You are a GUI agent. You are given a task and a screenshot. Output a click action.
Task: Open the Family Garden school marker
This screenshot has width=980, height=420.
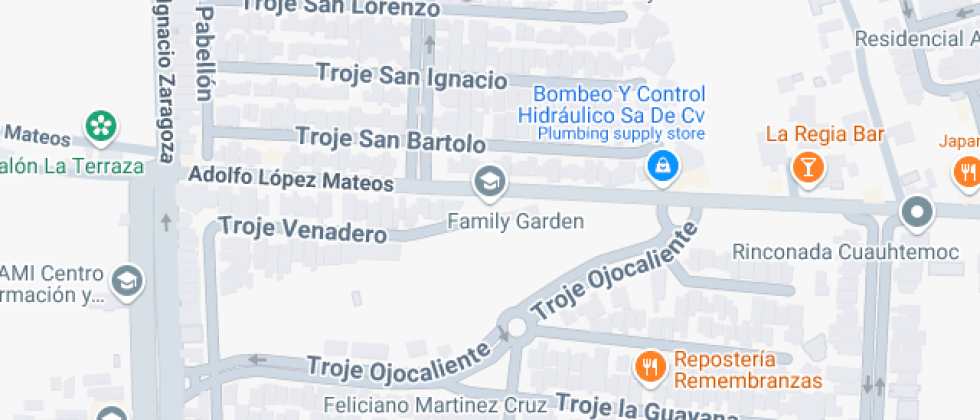pos(490,183)
